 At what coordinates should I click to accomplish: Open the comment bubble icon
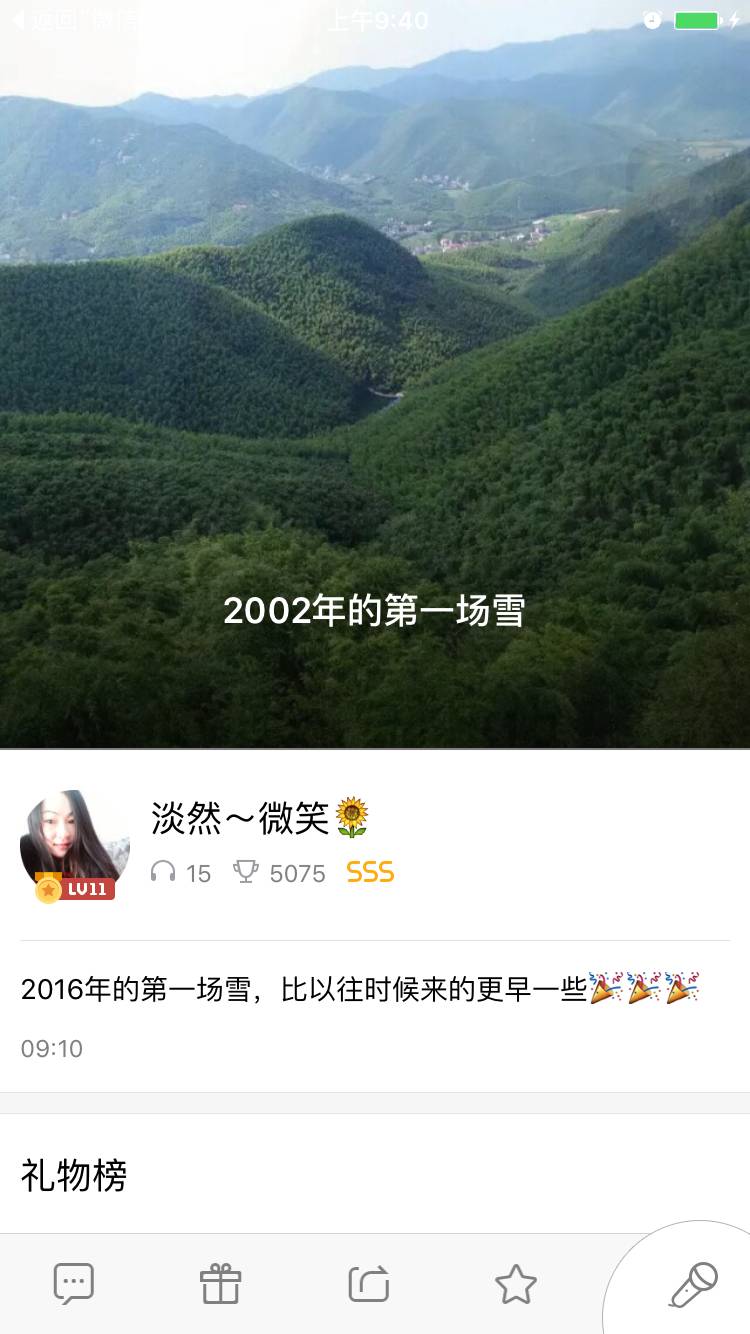pos(73,1283)
